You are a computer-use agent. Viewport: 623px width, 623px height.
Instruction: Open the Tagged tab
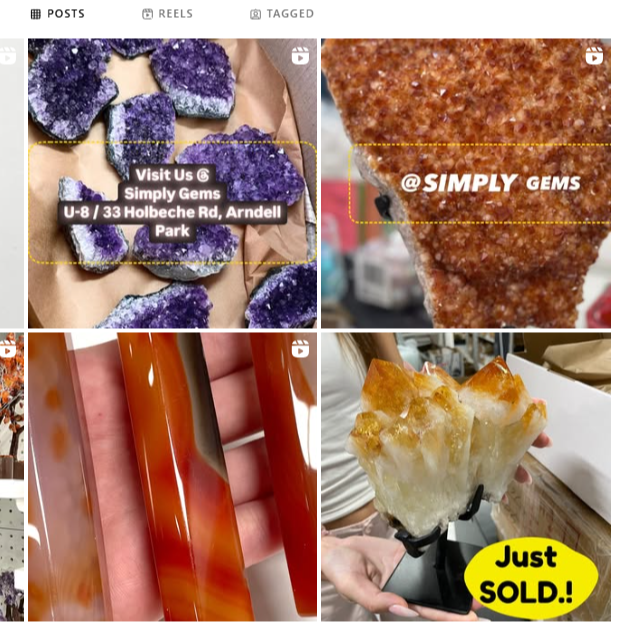coord(282,14)
